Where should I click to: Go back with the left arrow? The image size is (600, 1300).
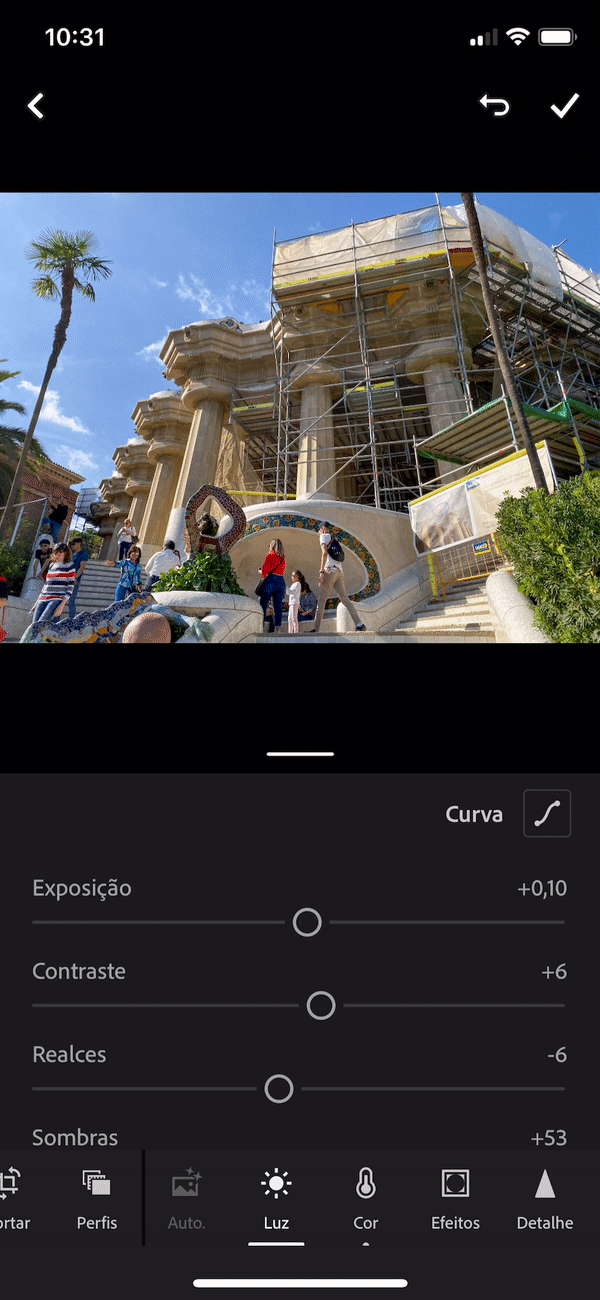click(x=36, y=106)
